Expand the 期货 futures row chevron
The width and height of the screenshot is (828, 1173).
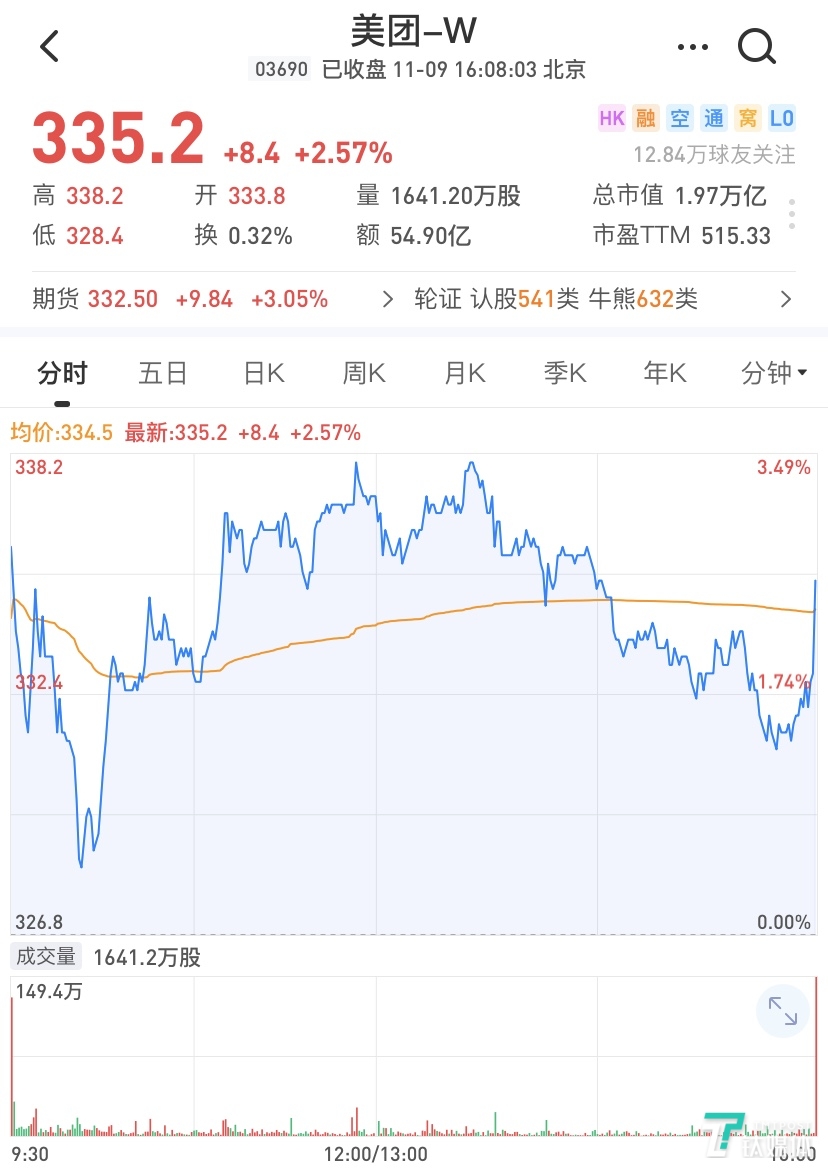pos(386,299)
